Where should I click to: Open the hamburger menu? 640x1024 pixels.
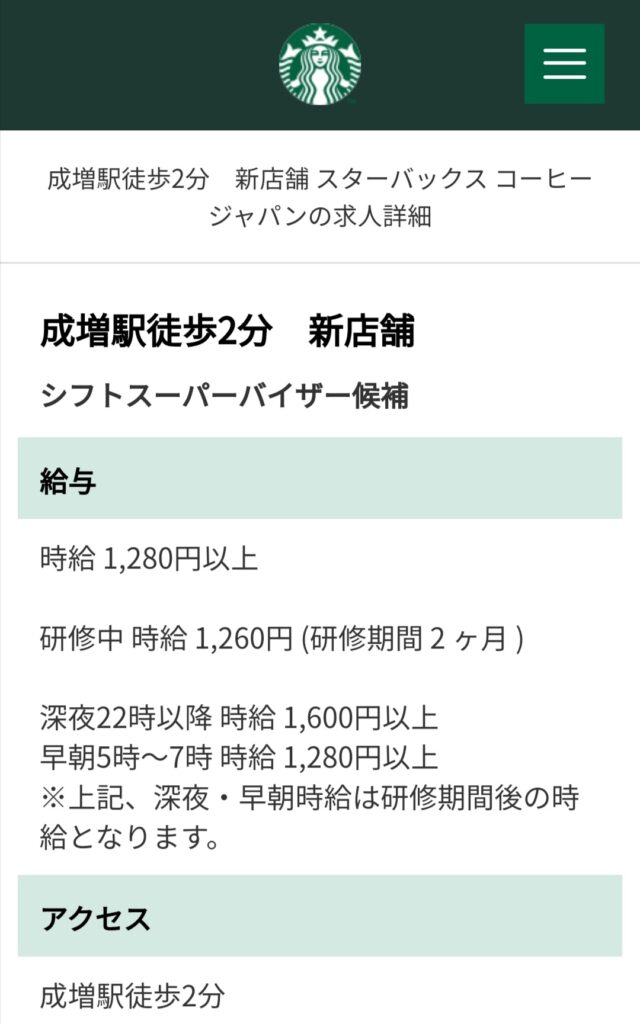pos(564,64)
